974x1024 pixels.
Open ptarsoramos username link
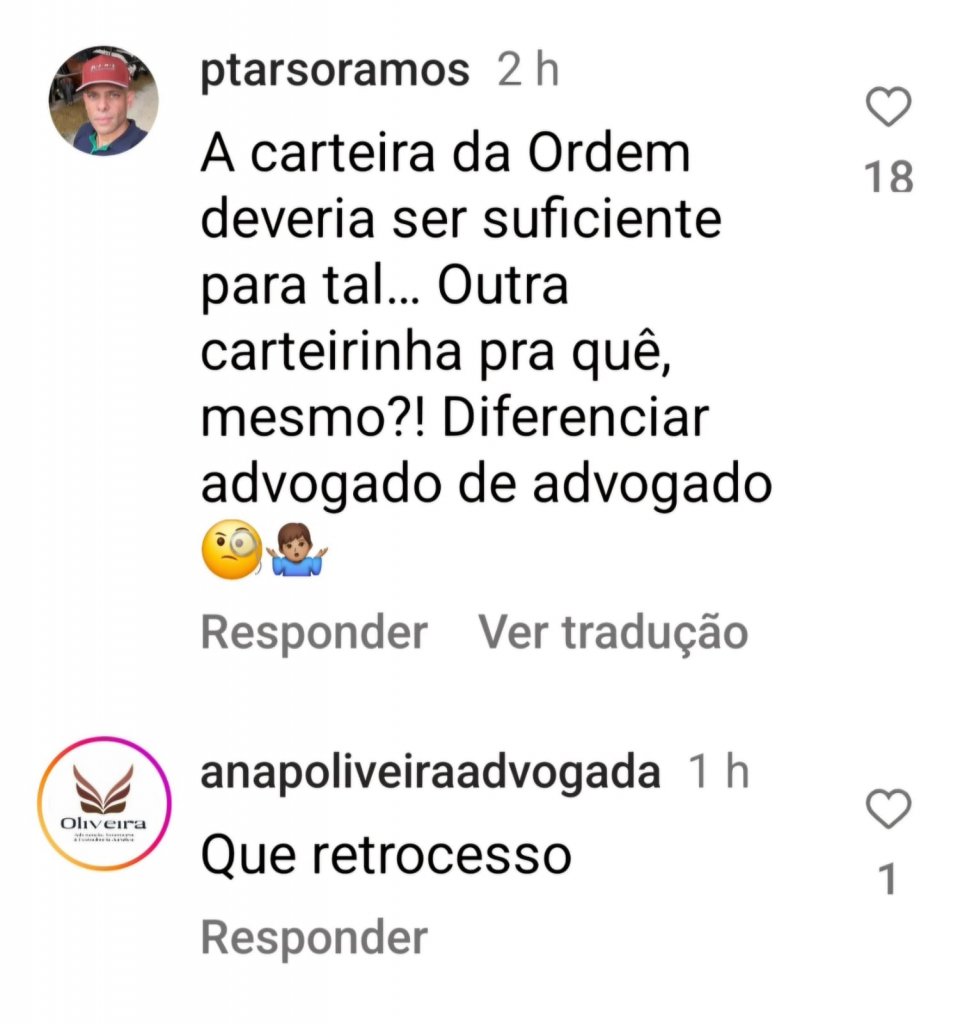(335, 71)
